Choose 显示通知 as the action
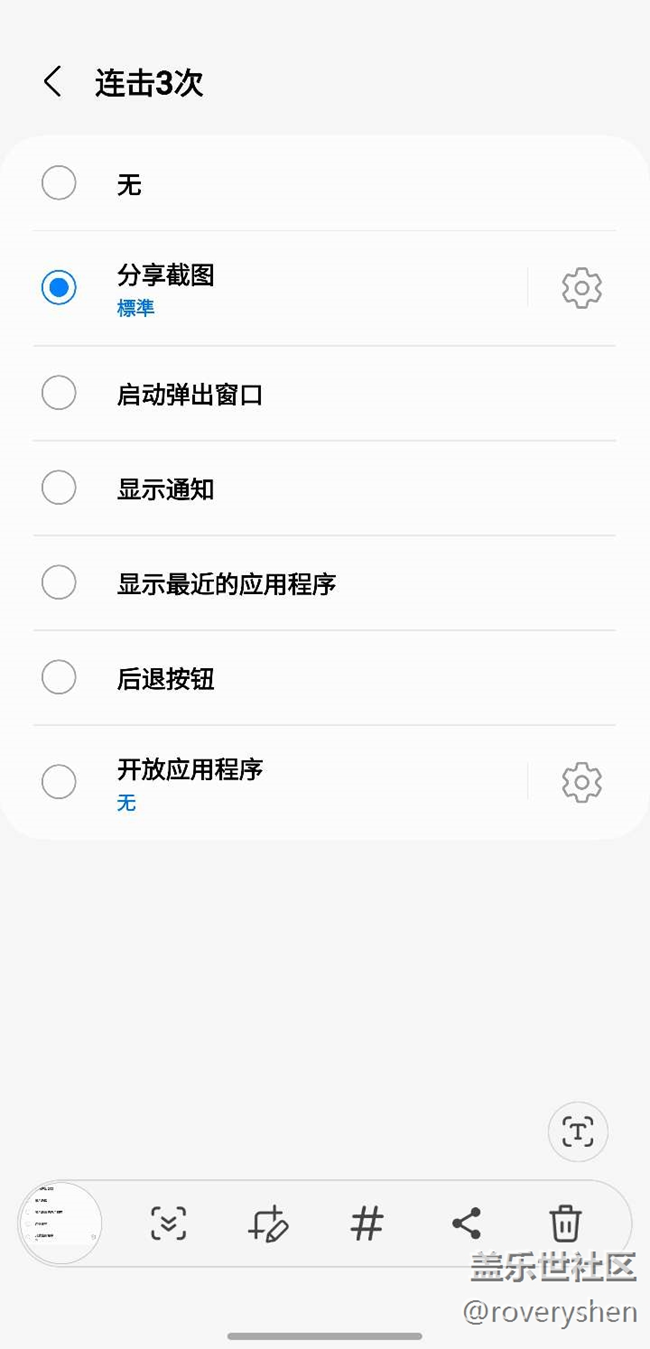The height and width of the screenshot is (1349, 650). coord(59,488)
